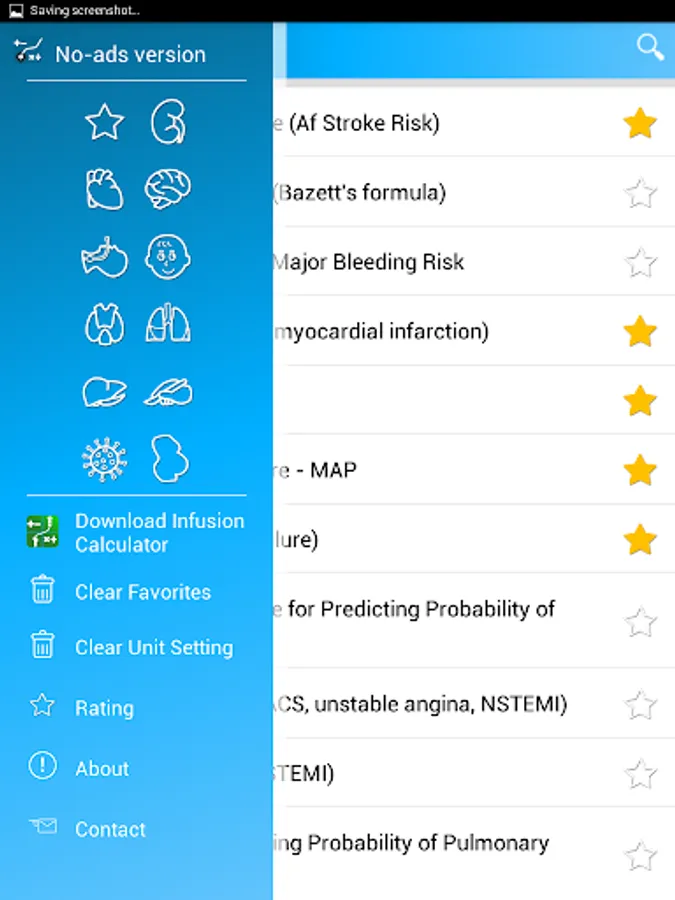Screen dimensions: 675x900
Task: Select the heart category icon
Action: tap(104, 189)
